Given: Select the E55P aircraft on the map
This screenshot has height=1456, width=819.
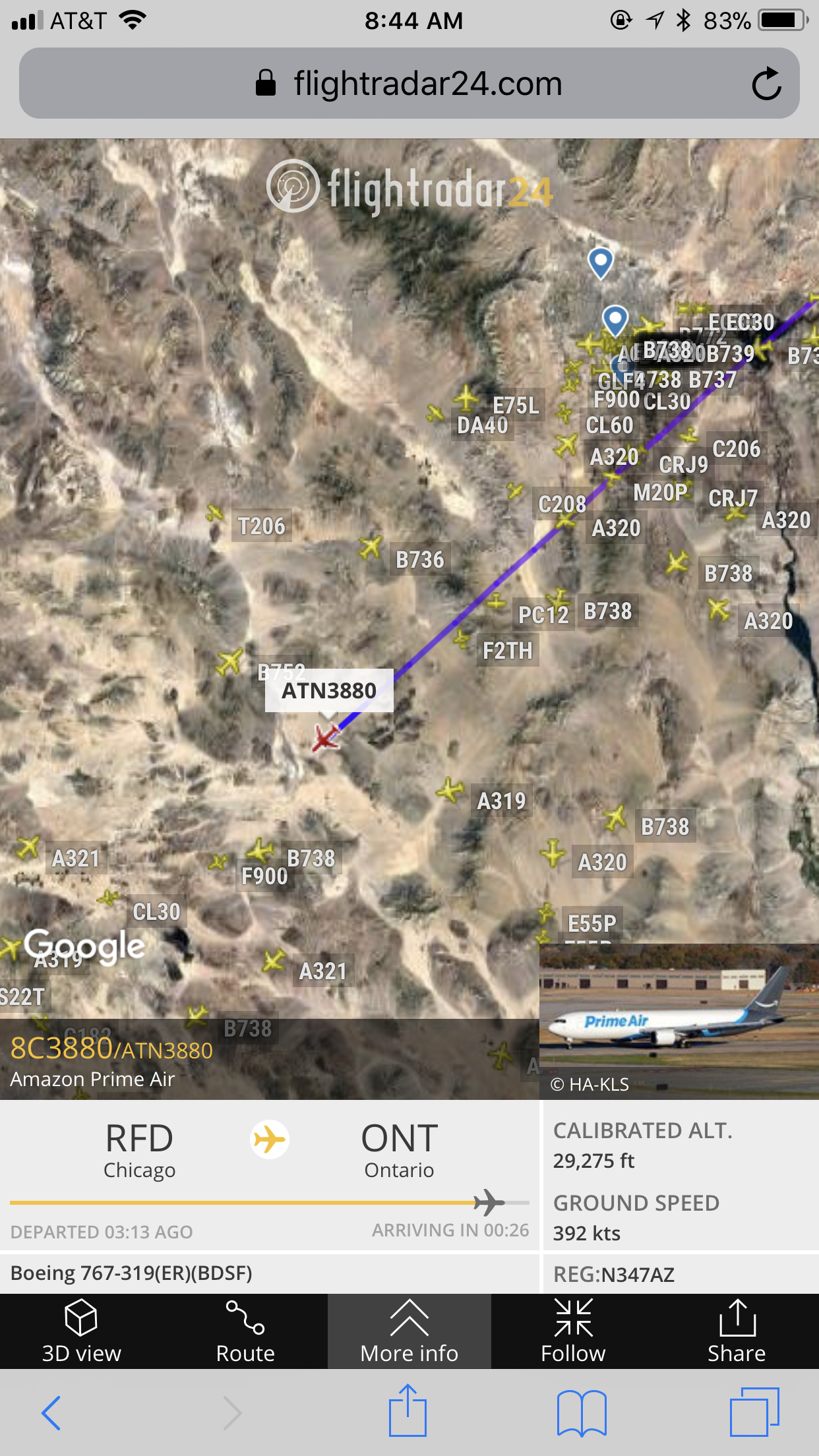Looking at the screenshot, I should 545,913.
